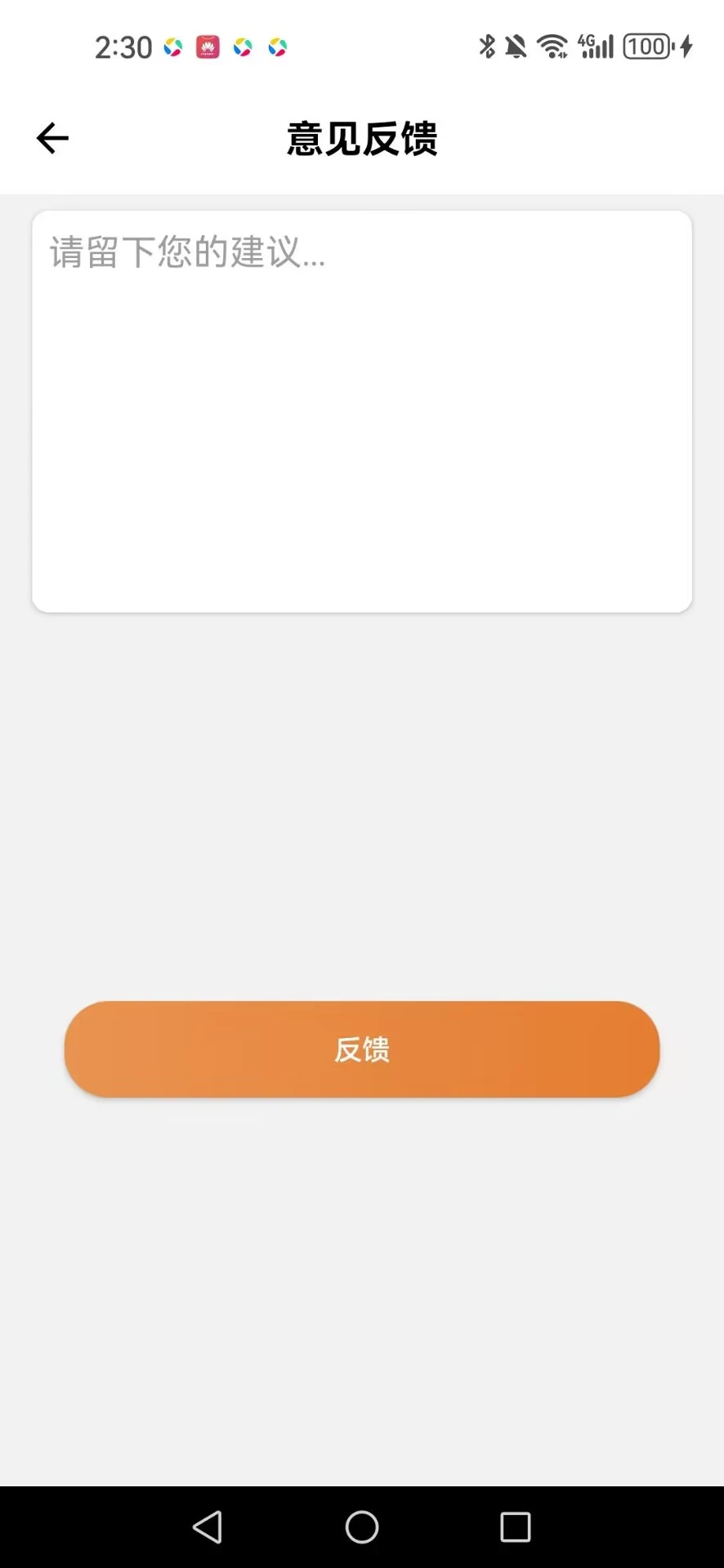
Task: Tap the muted notification bell icon
Action: [x=517, y=47]
